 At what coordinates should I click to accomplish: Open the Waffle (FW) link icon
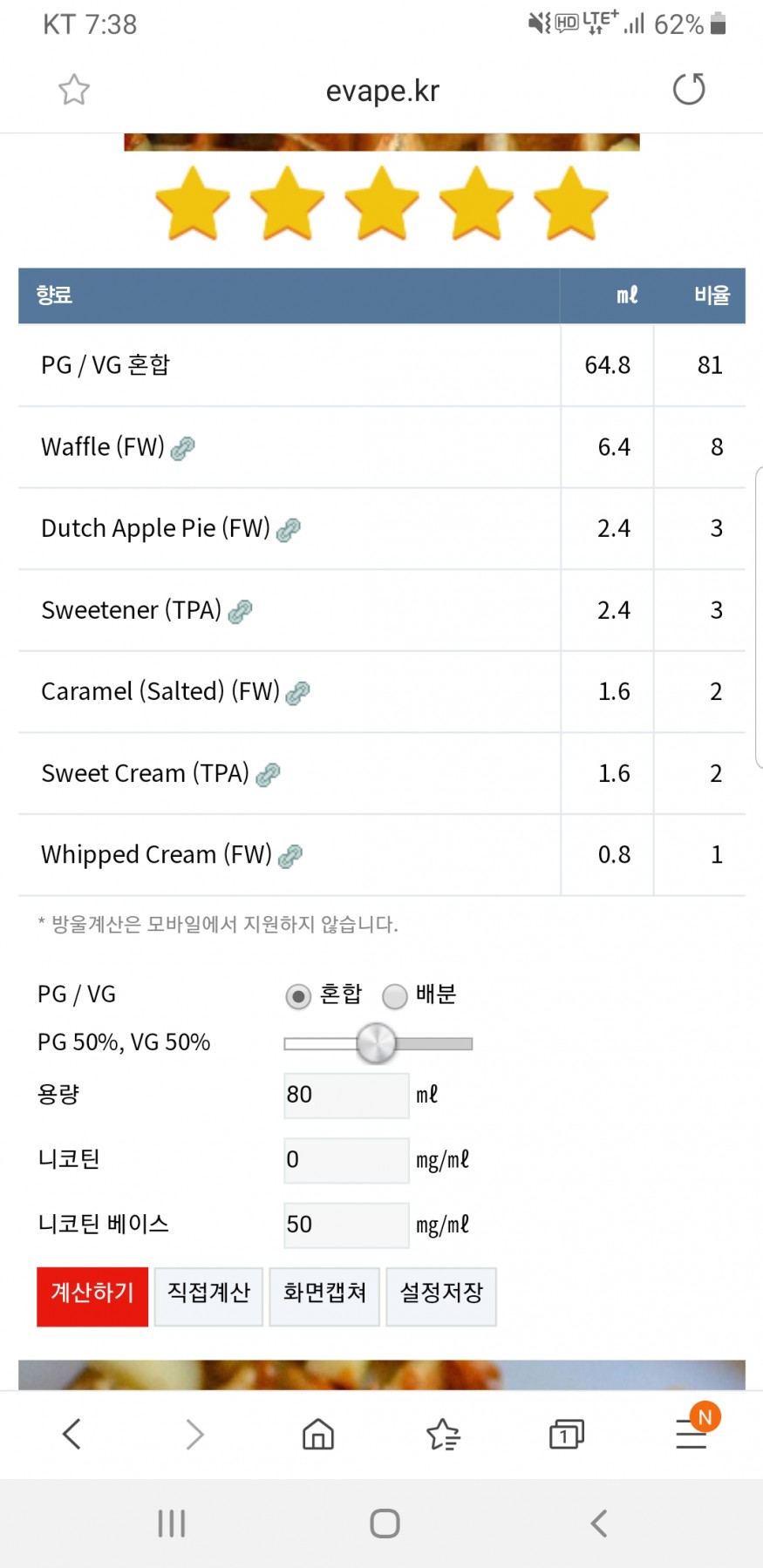[182, 449]
